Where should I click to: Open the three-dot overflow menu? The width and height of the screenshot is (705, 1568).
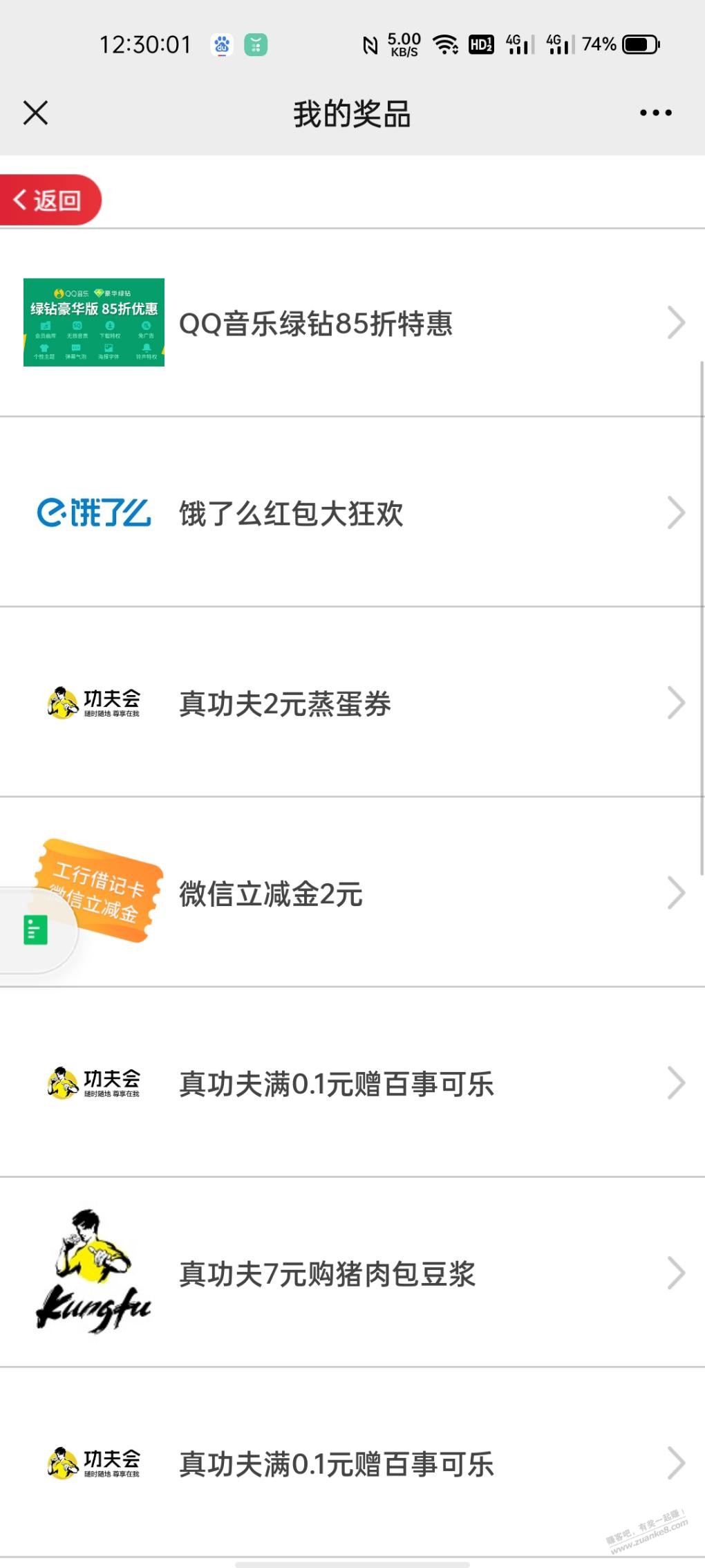pos(655,113)
